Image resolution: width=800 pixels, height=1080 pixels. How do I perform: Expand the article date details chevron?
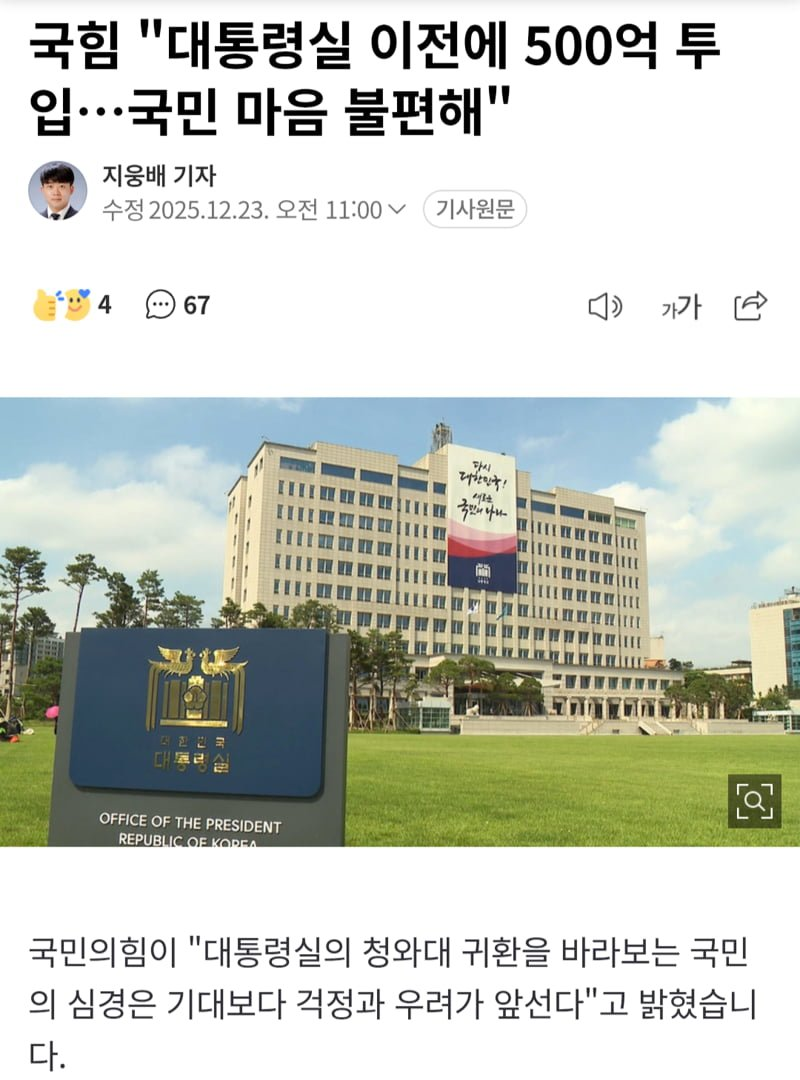396,210
